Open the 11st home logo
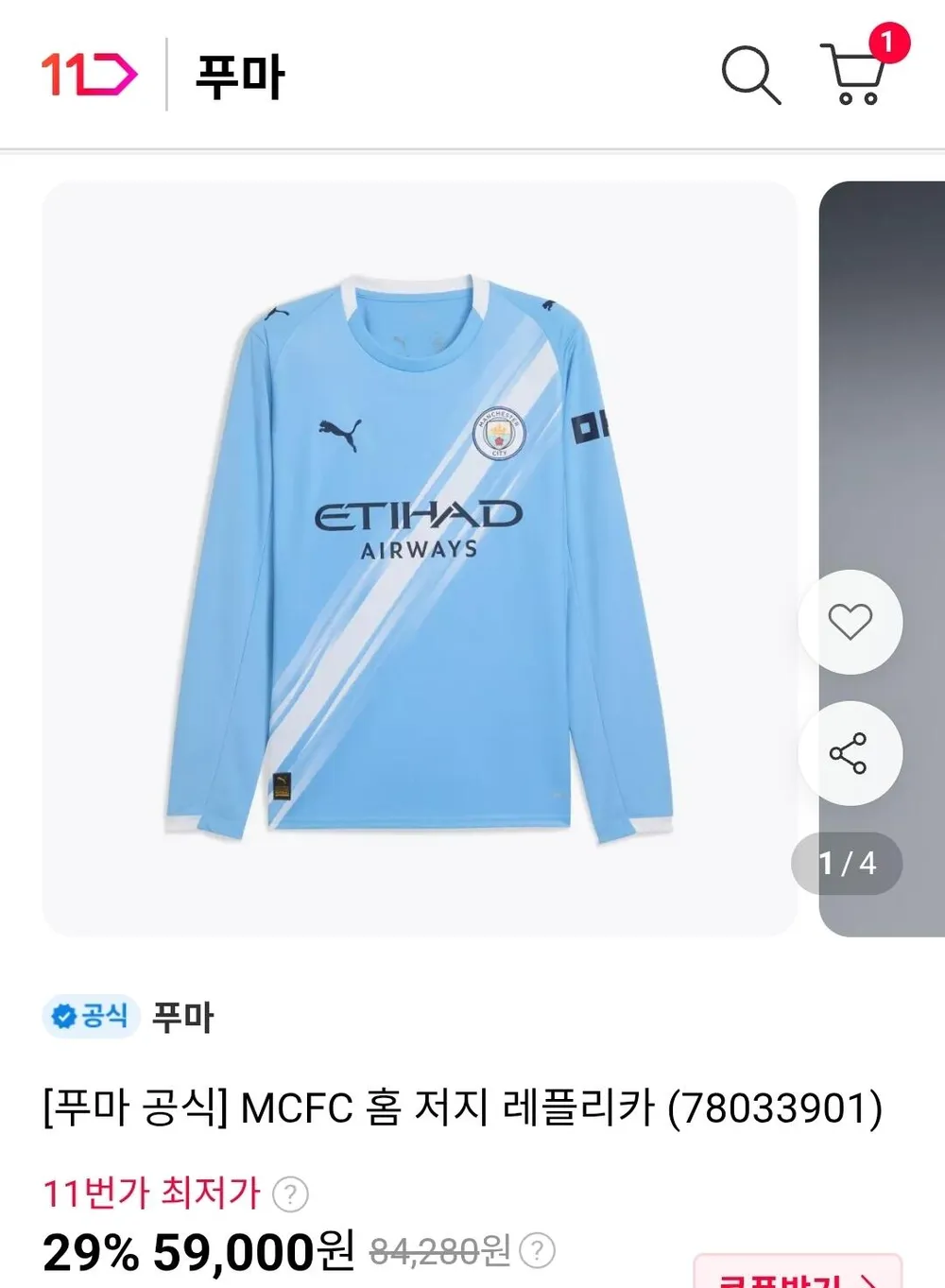The width and height of the screenshot is (945, 1288). pos(89,75)
